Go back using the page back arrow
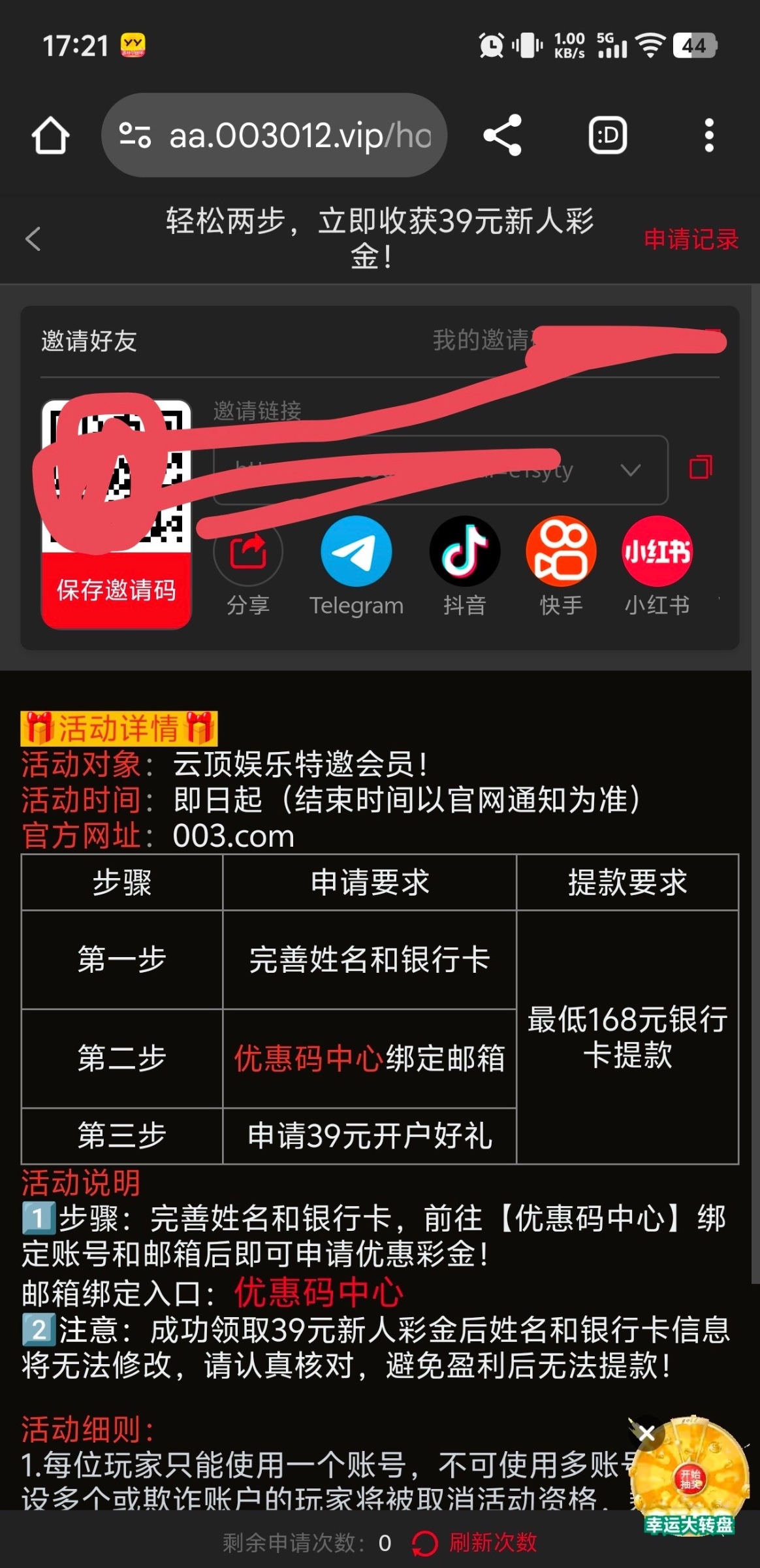Image resolution: width=760 pixels, height=1568 pixels. pos(33,238)
